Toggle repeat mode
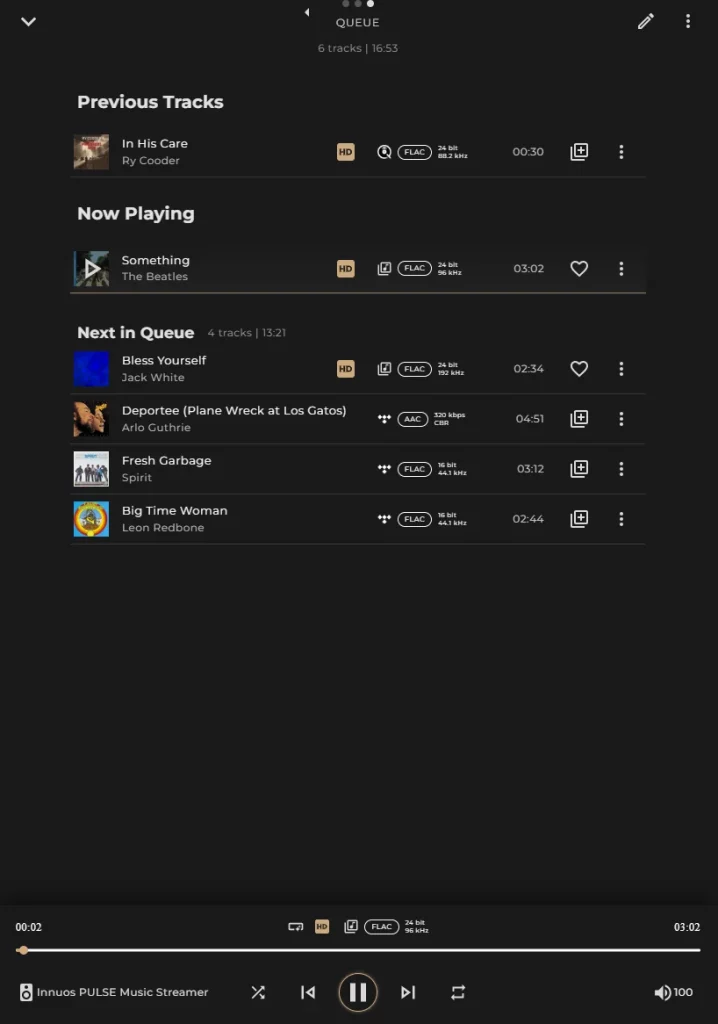 [x=458, y=992]
